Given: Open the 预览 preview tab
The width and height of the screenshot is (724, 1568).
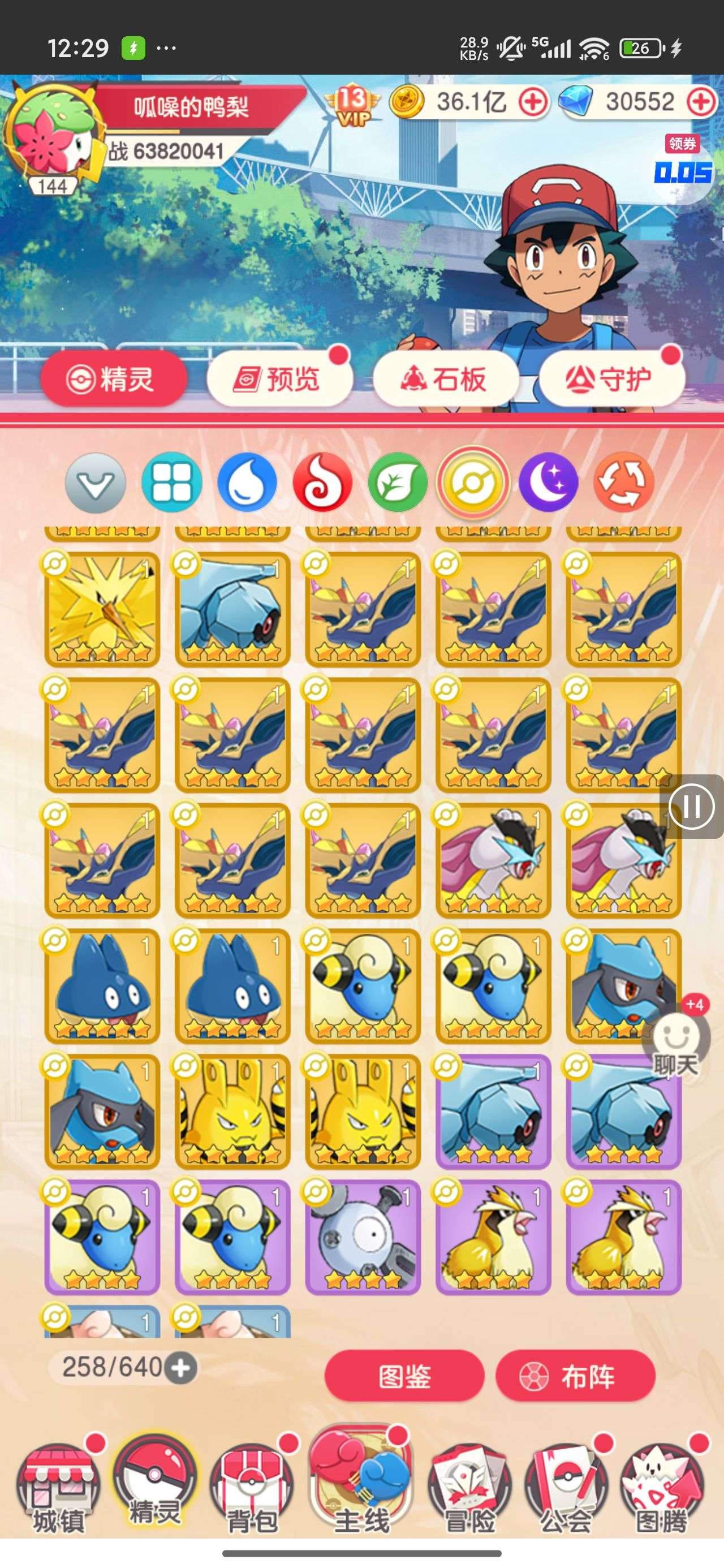Looking at the screenshot, I should point(279,378).
